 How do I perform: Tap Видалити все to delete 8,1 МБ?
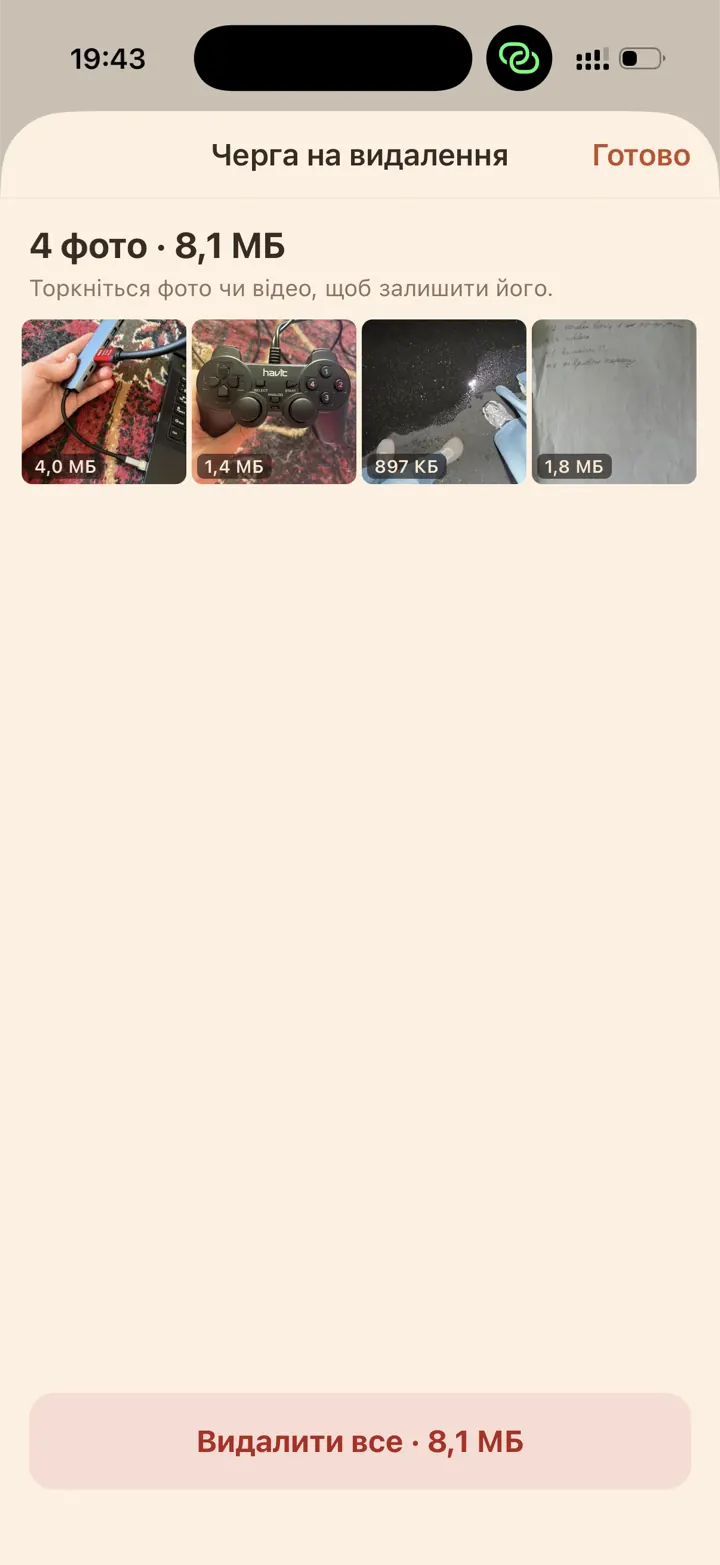pos(360,1441)
